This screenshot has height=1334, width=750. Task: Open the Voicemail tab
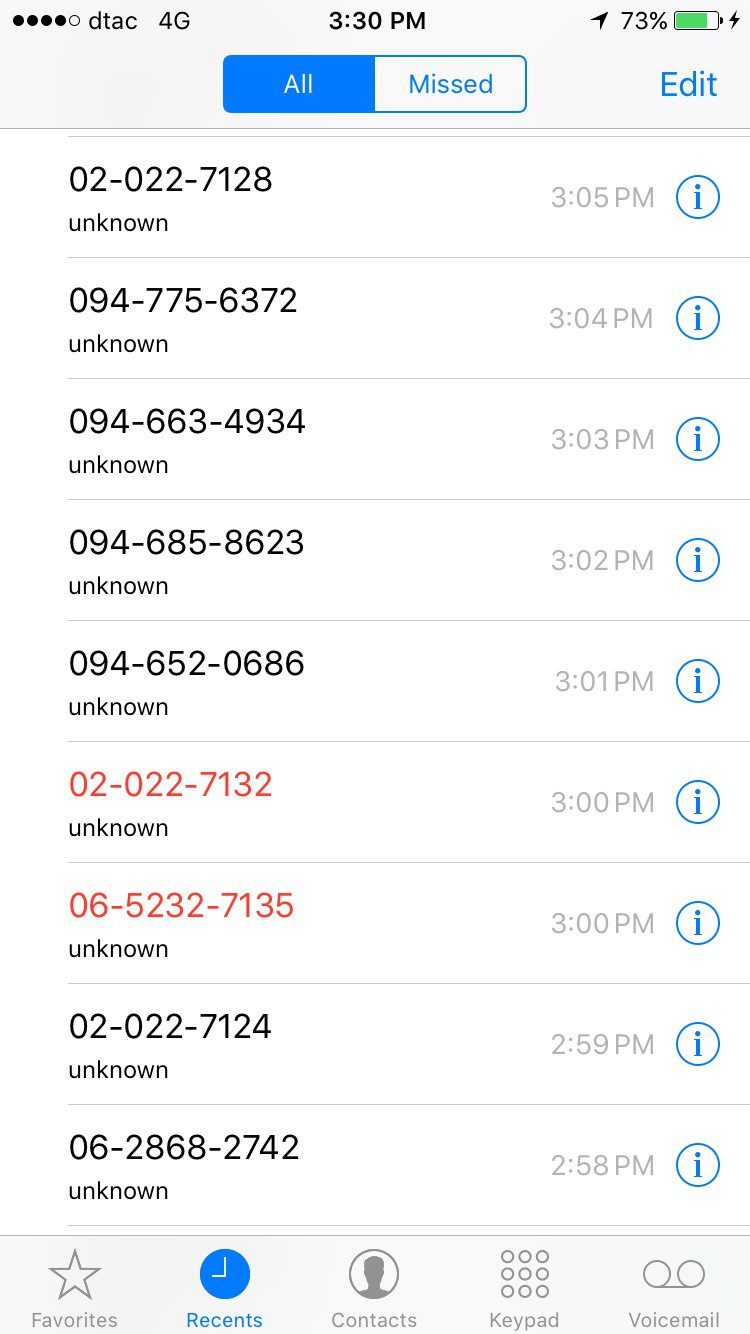674,1288
